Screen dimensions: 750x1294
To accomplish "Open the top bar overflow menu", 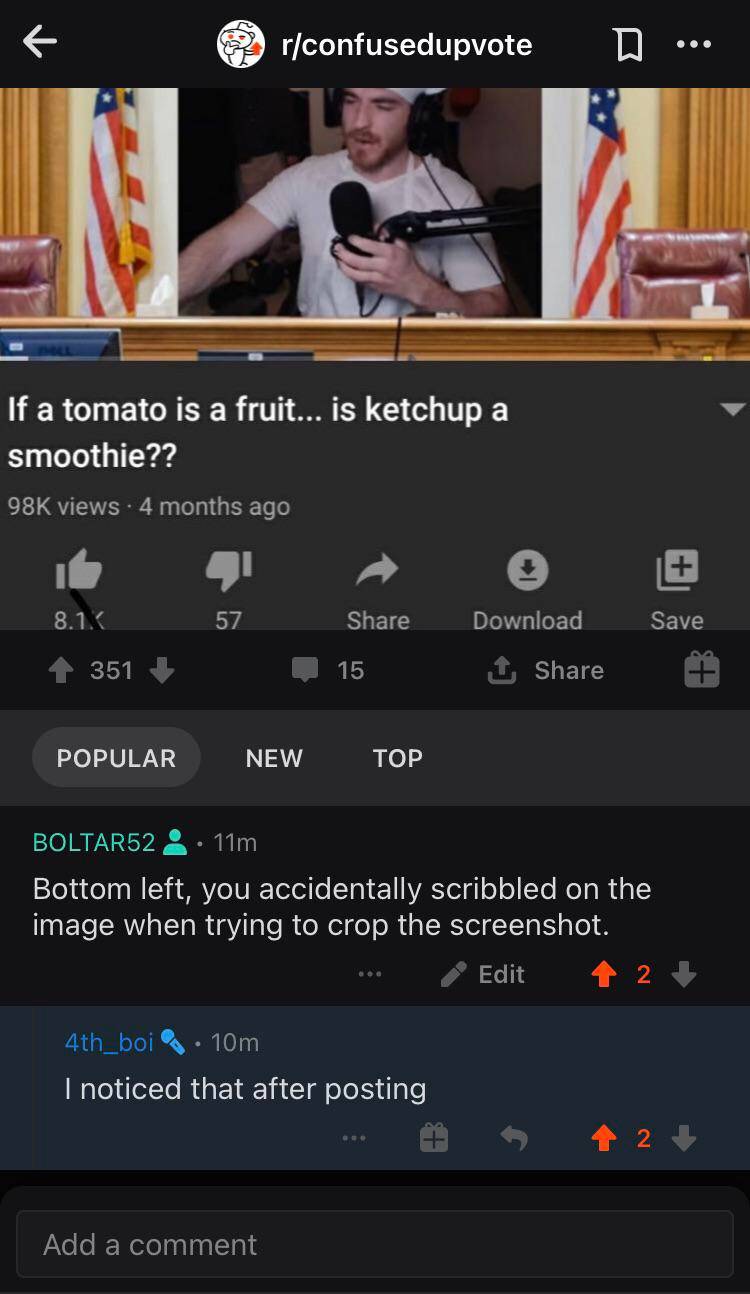I will click(x=694, y=45).
